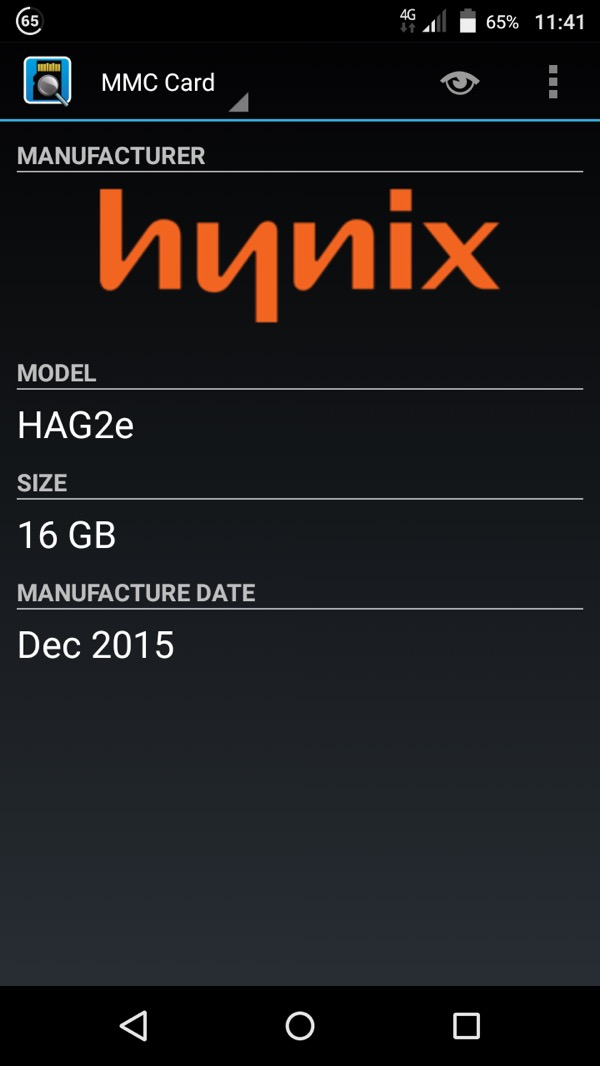
Task: Tap the eye visibility icon
Action: [459, 83]
